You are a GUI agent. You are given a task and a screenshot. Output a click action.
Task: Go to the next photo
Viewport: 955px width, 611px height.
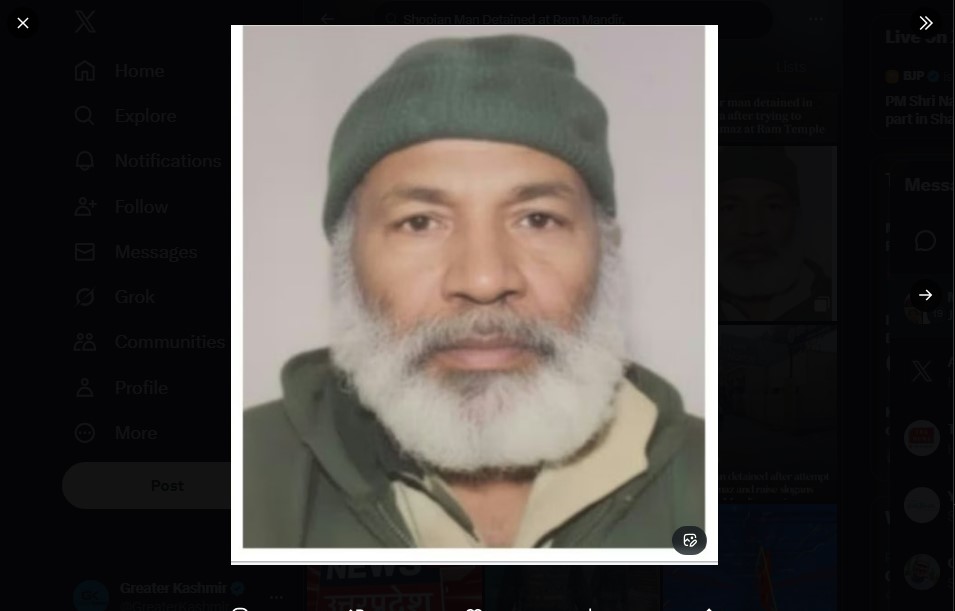click(x=925, y=295)
